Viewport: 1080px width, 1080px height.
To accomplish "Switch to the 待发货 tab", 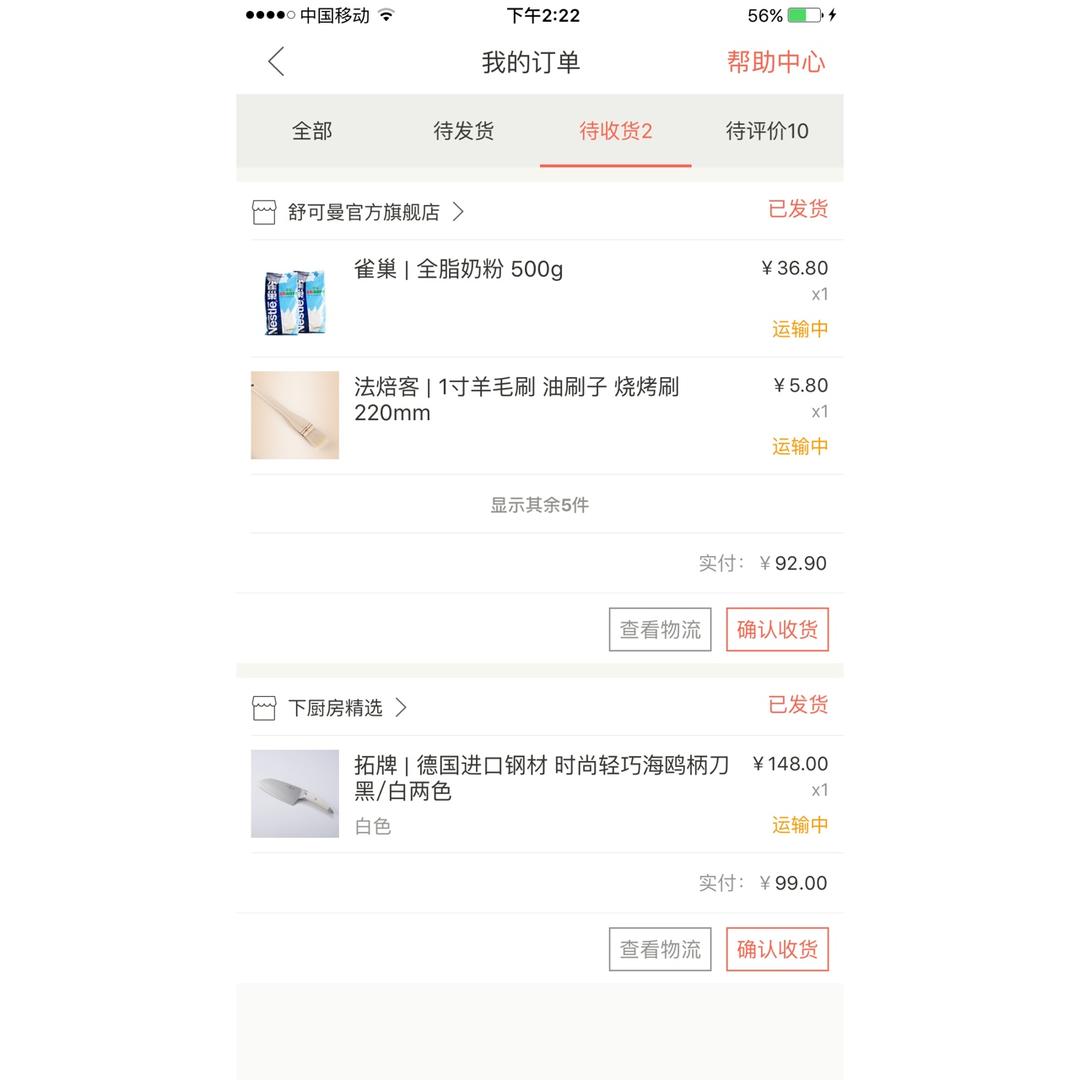I will (x=464, y=131).
